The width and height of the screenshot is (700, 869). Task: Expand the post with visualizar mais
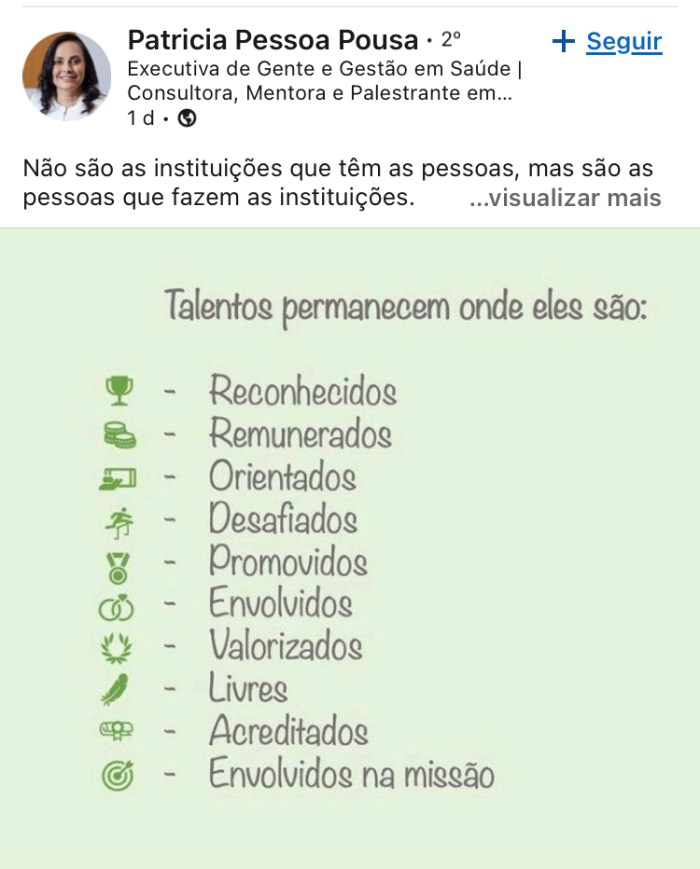point(565,198)
